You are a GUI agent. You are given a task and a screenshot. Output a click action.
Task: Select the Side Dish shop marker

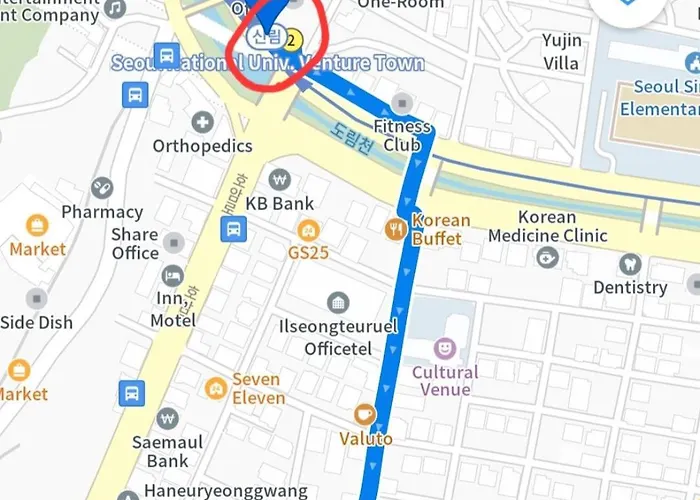coord(37,298)
